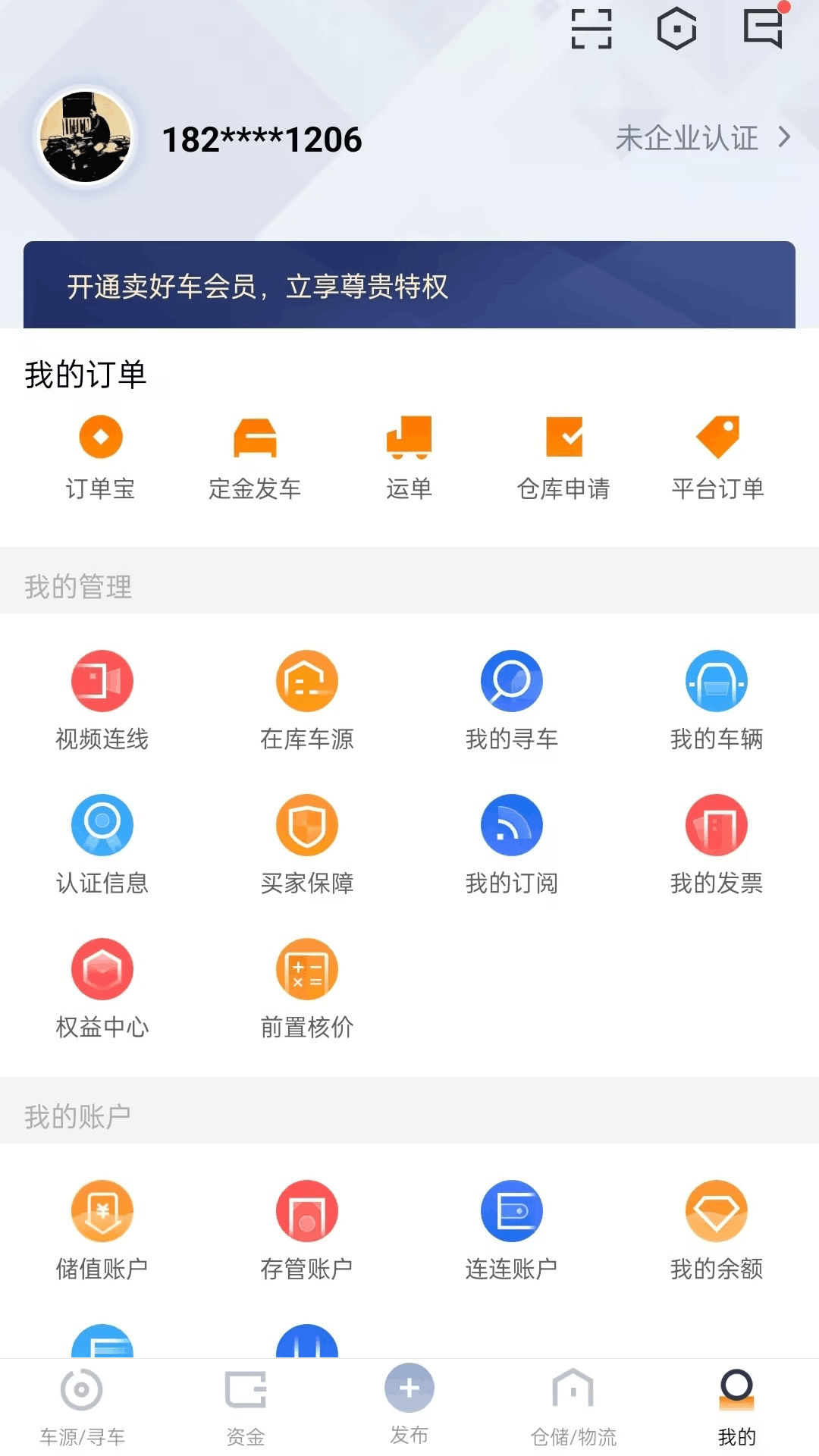Open 认证信息 verification info
This screenshot has height=1456, width=819.
tap(102, 843)
